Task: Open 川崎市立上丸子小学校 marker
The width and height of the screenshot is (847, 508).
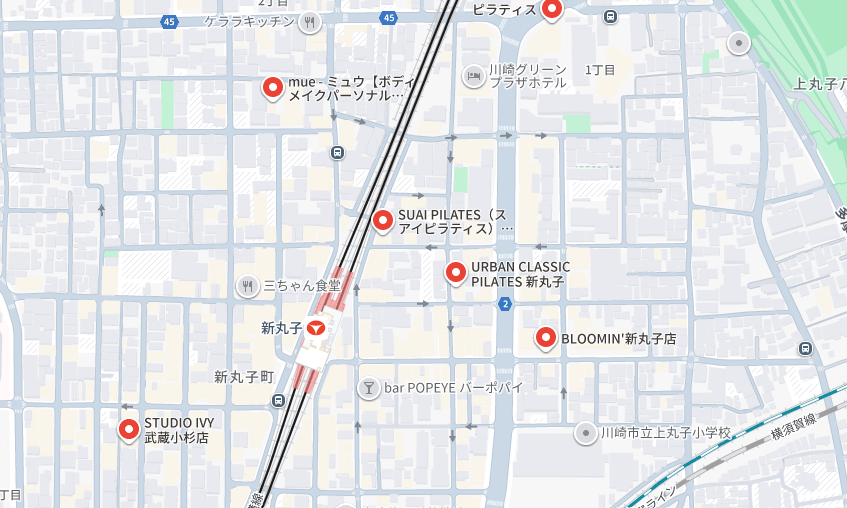Action: 586,433
